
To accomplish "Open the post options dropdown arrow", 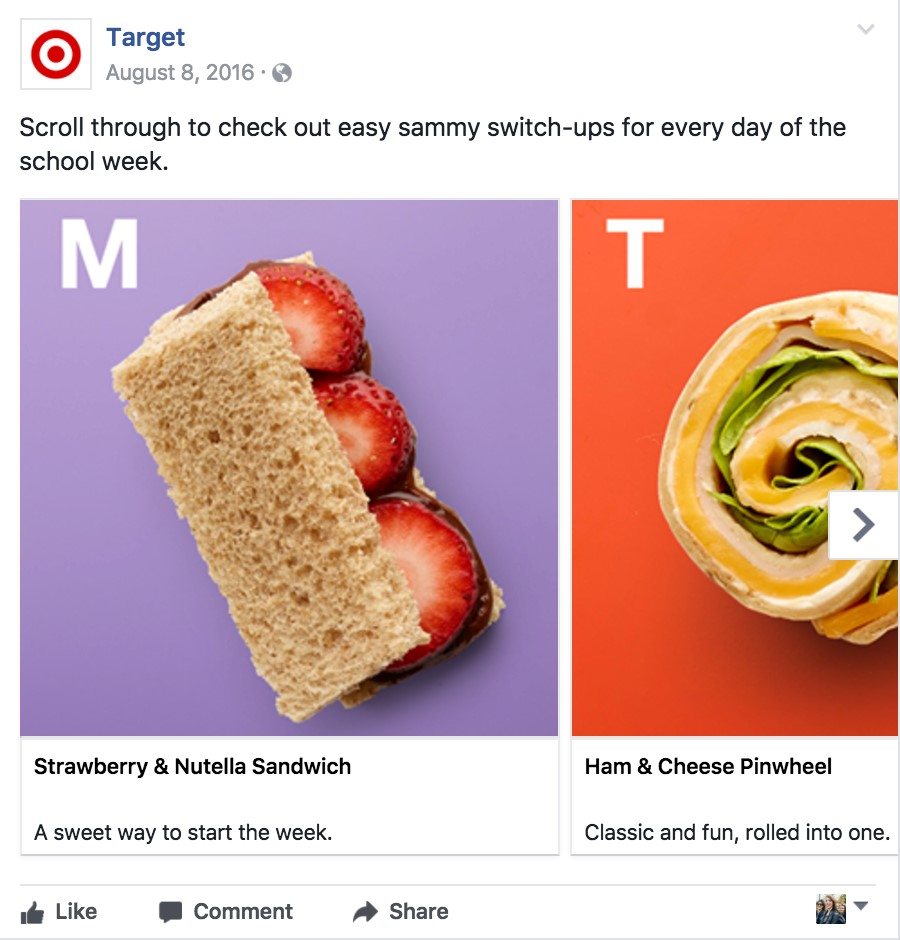I will (x=866, y=29).
